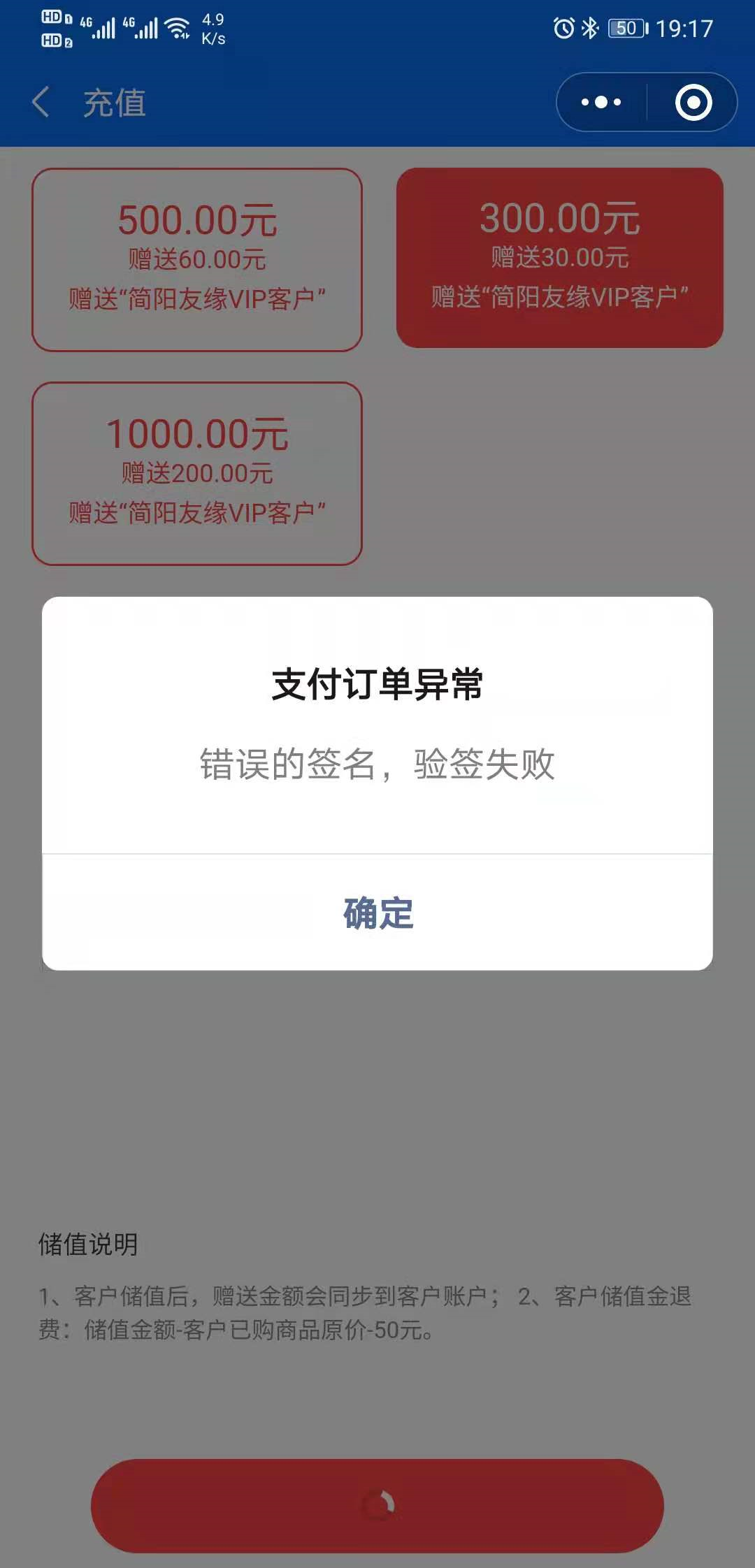The height and width of the screenshot is (1568, 755).
Task: Tap the red loading submit button
Action: [x=377, y=1505]
